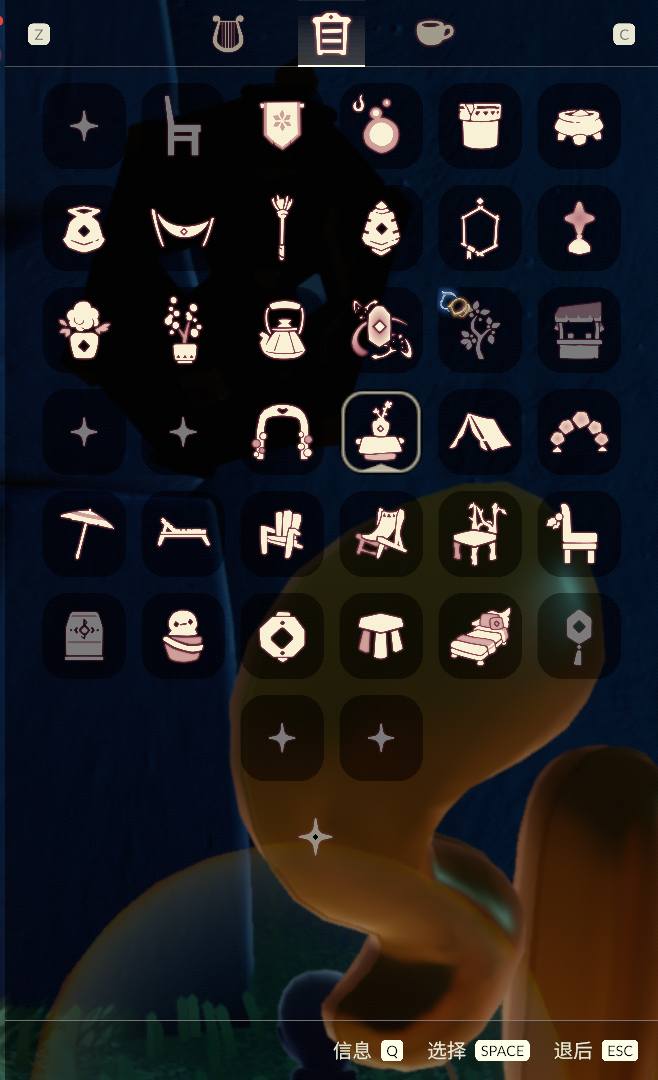
Task: Switch to the teacup tab
Action: click(434, 33)
